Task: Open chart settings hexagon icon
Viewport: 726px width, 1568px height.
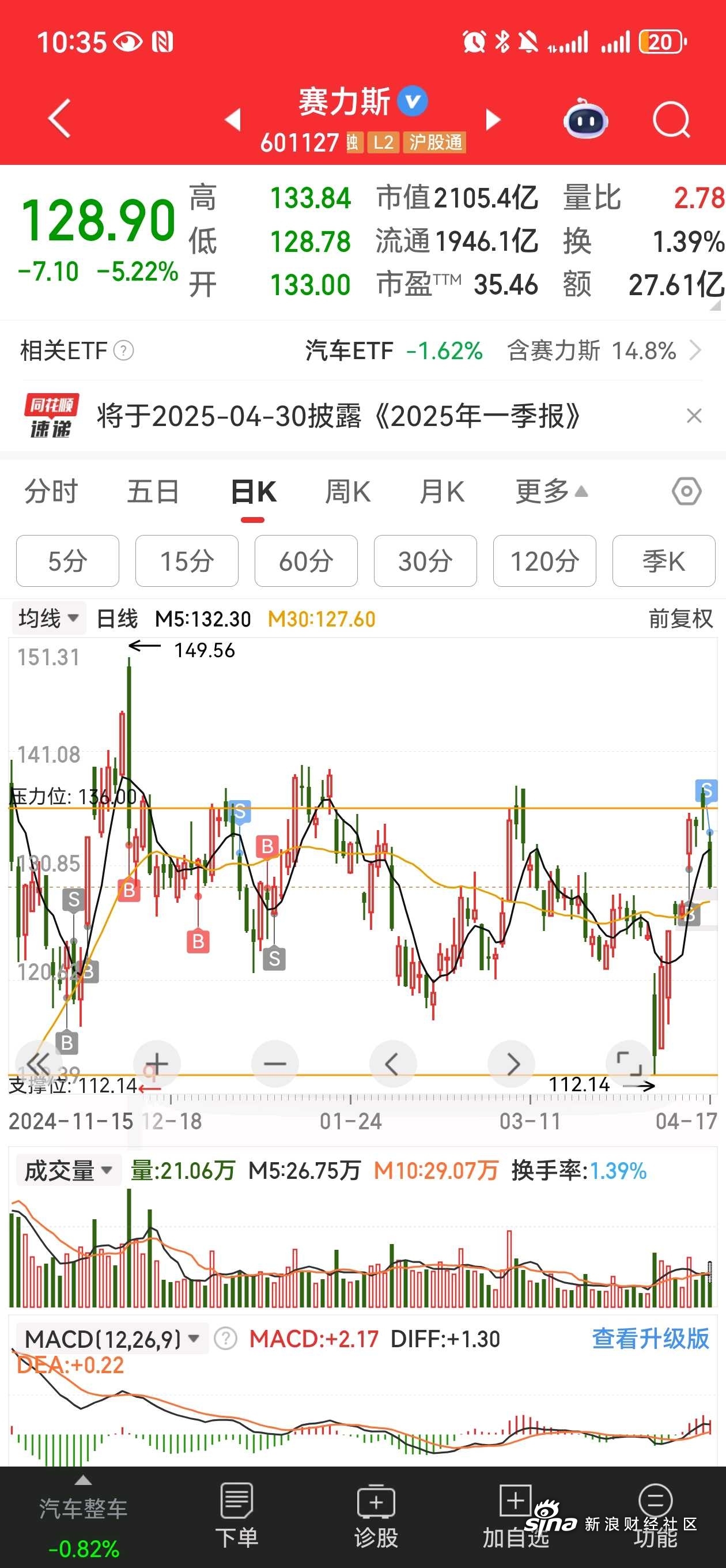Action: tap(686, 492)
